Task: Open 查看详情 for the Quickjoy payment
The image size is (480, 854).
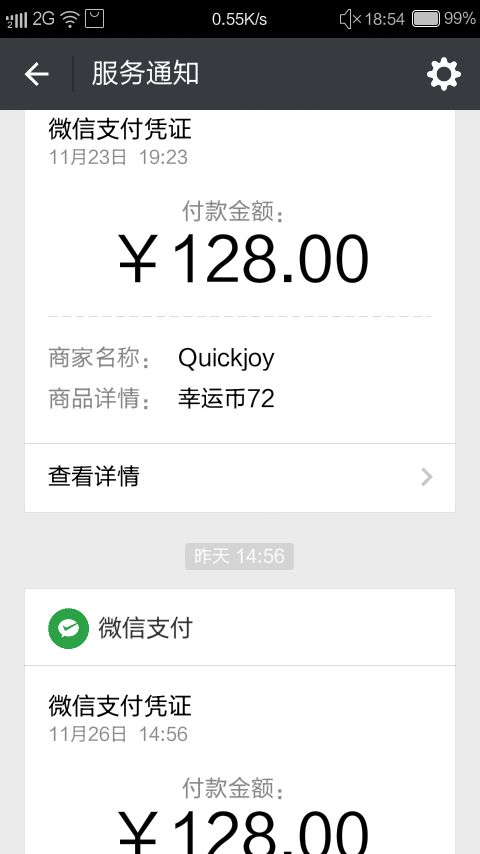Action: 240,478
